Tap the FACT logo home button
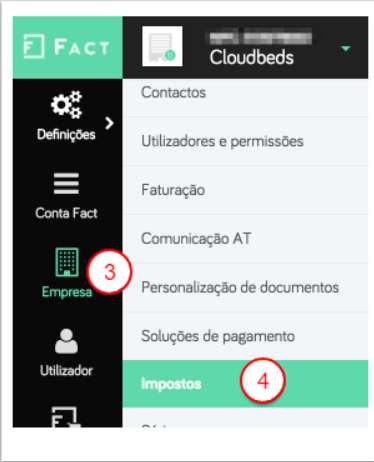 tap(67, 47)
